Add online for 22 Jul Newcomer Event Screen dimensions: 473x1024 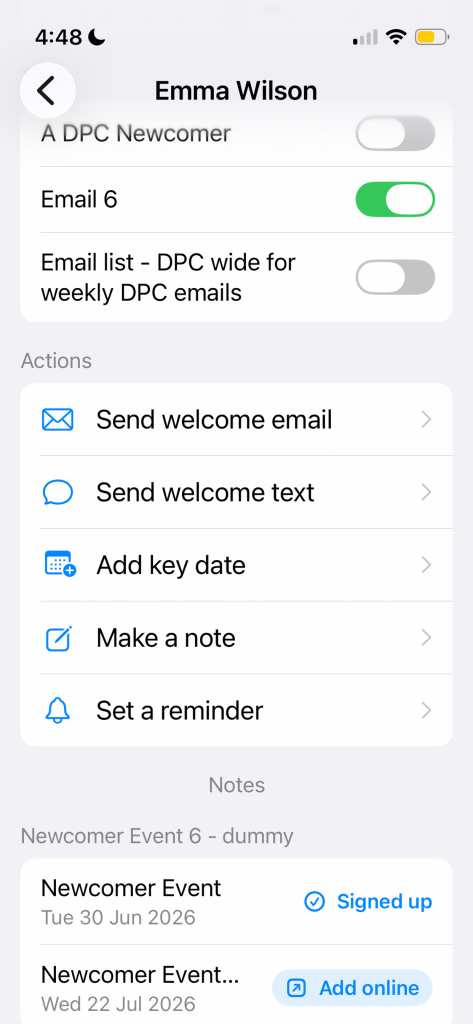352,988
